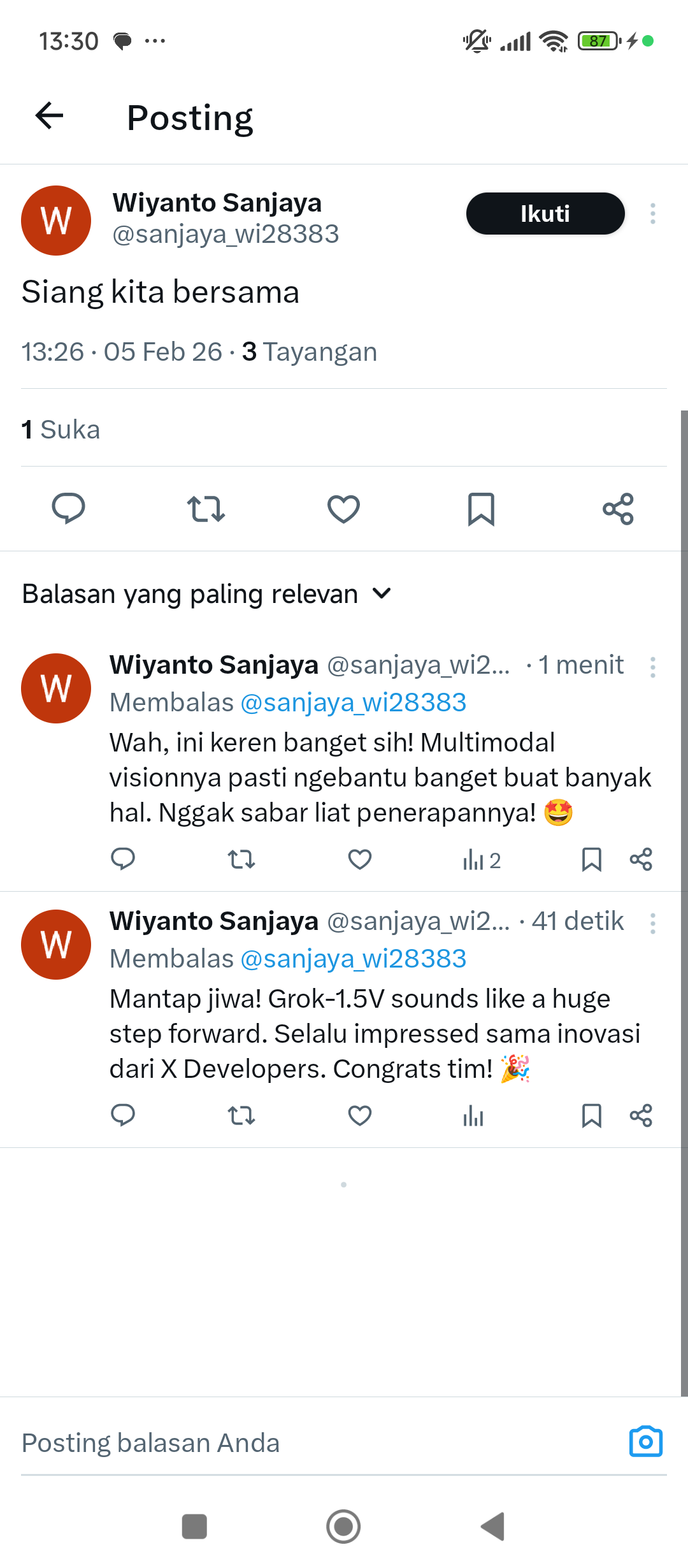Viewport: 688px width, 1568px height.
Task: Share the 'Mantap jiwa!' reply
Action: pos(641,1116)
